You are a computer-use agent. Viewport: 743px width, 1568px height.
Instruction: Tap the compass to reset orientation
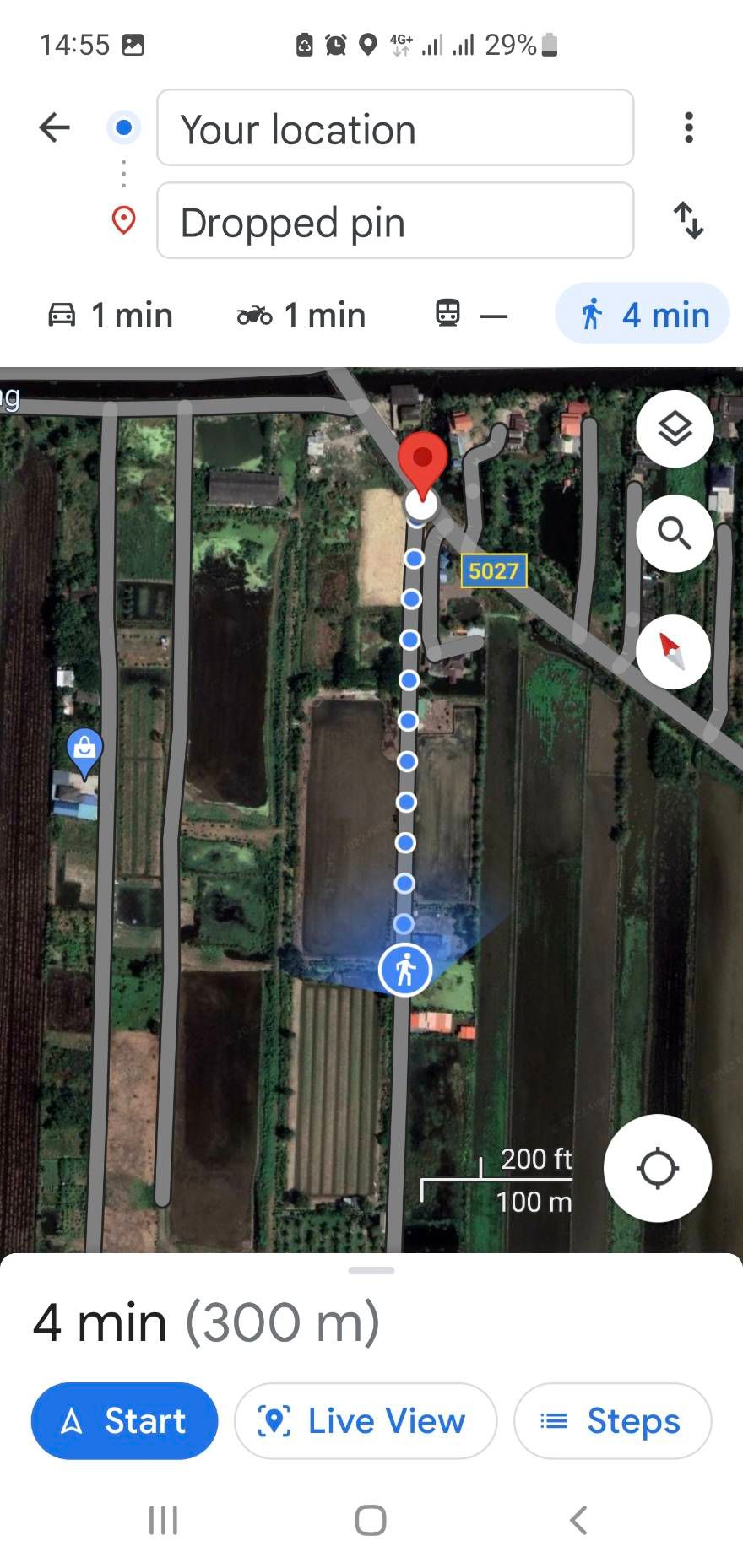[672, 652]
